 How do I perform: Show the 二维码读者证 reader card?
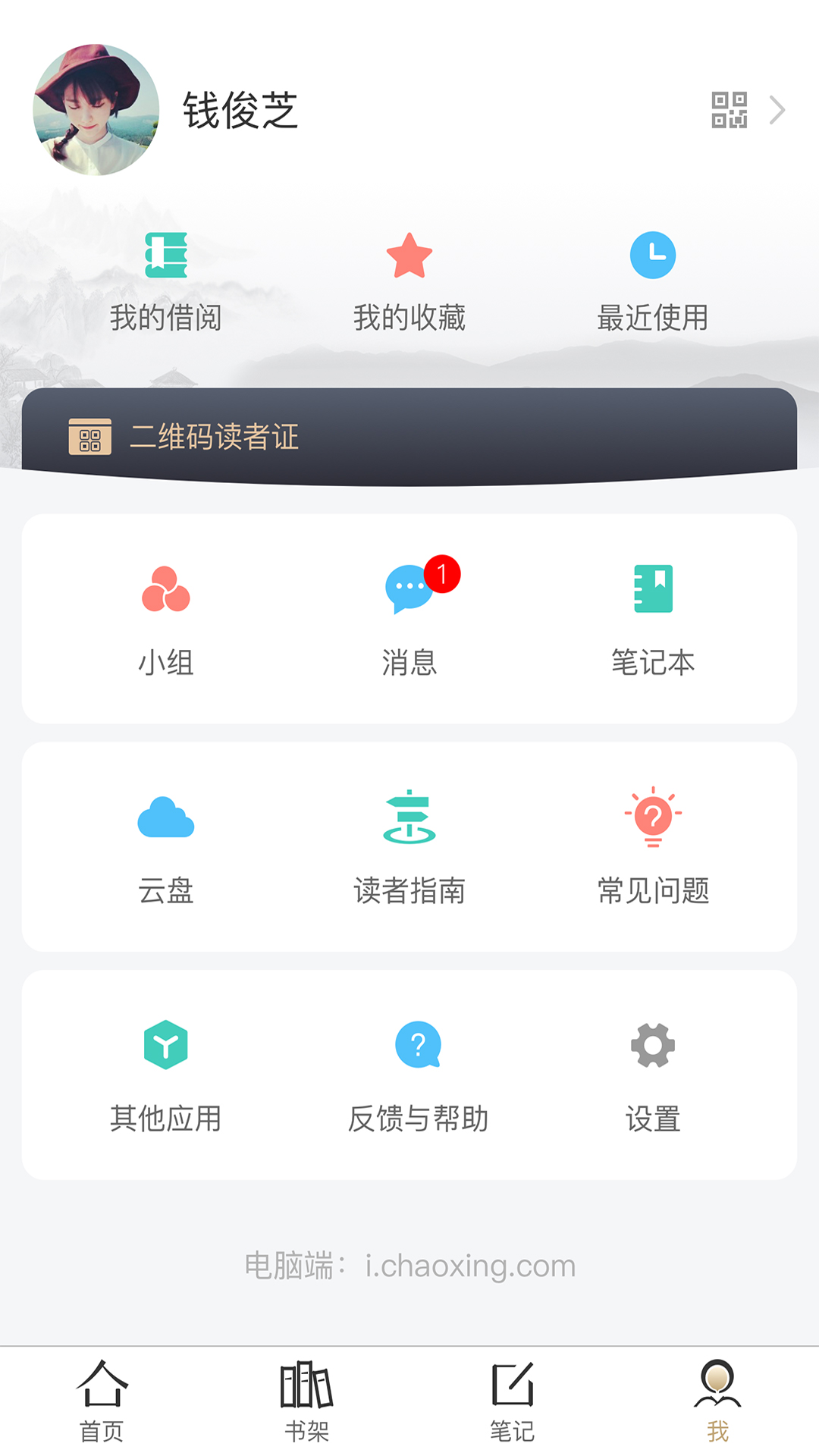(409, 437)
